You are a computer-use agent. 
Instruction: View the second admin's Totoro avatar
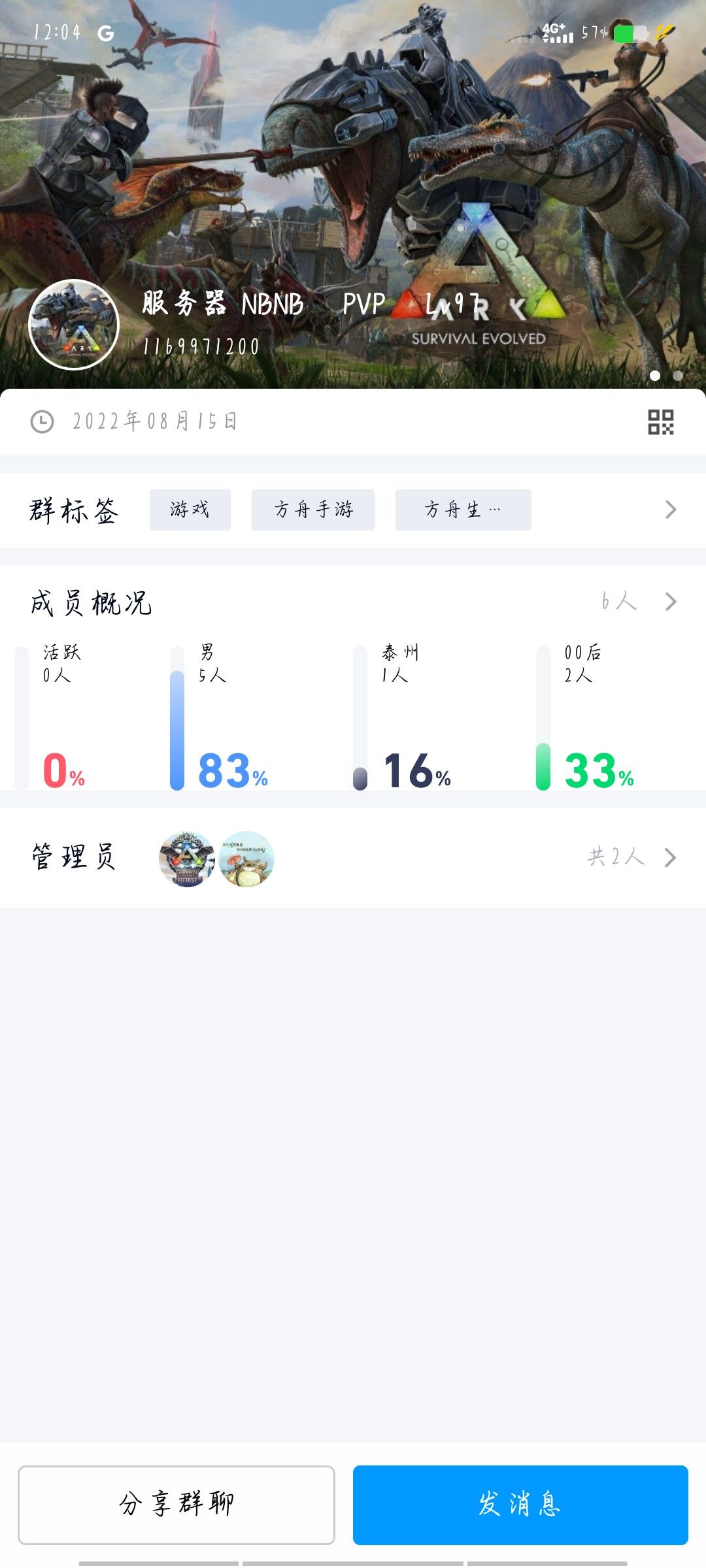(x=247, y=860)
